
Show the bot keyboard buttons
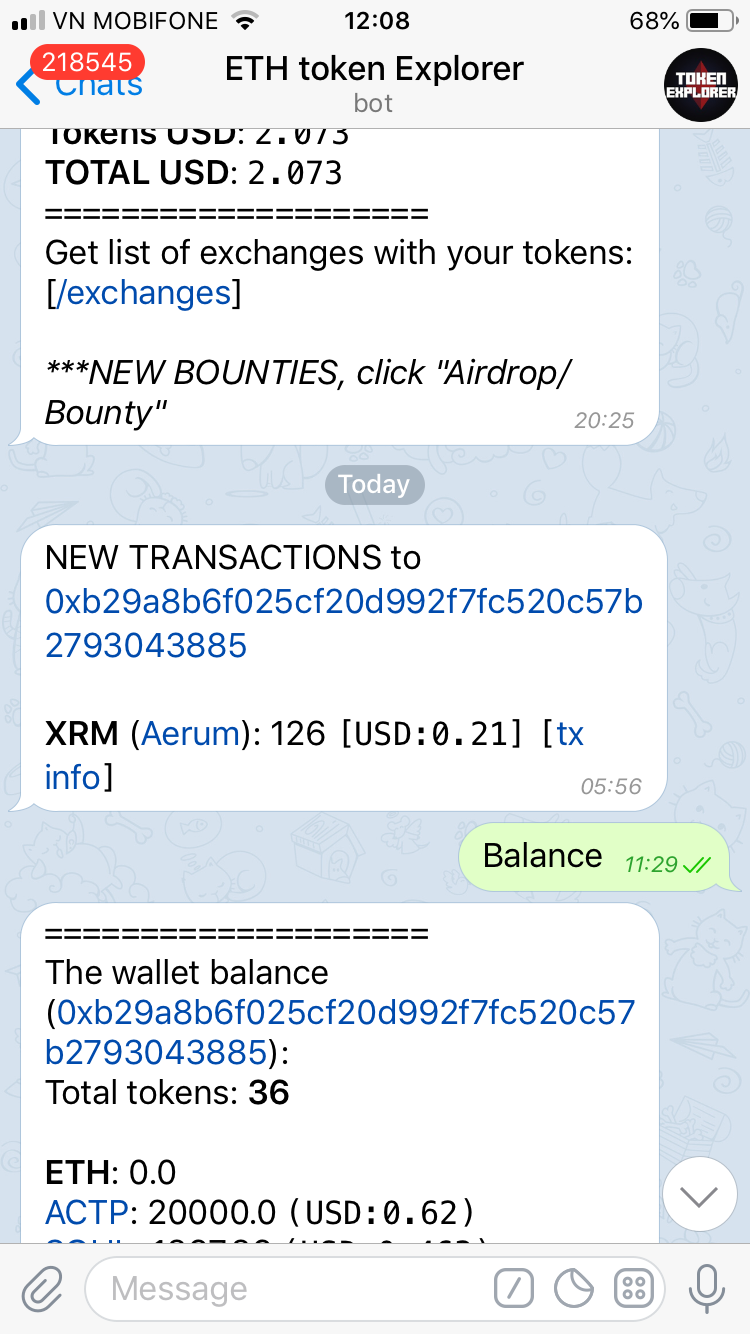click(x=633, y=1289)
